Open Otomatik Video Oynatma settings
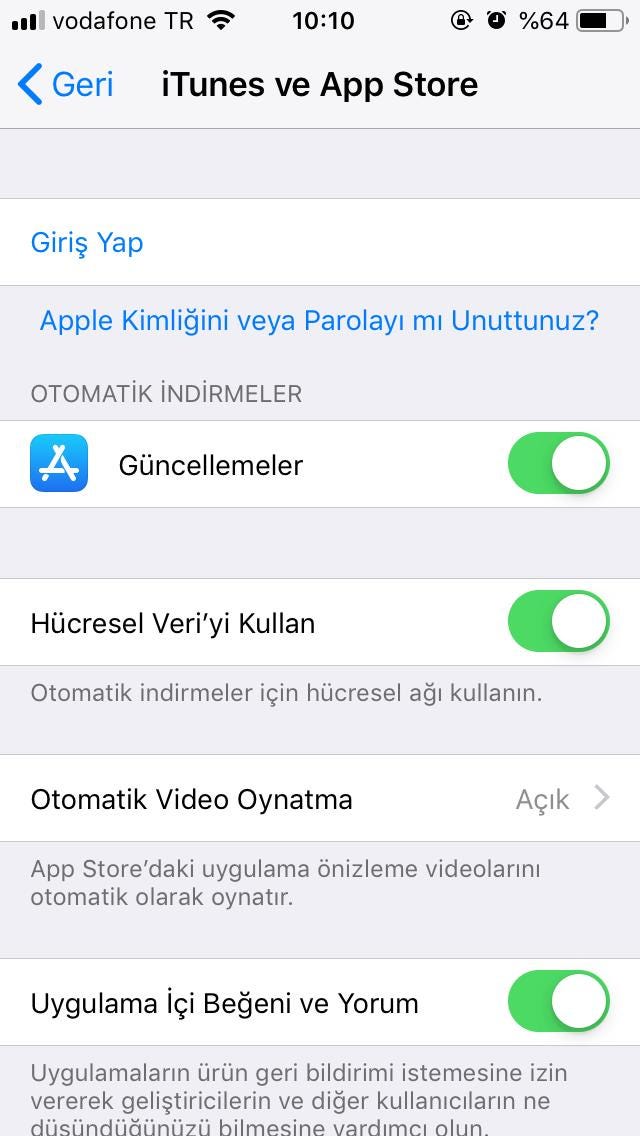The width and height of the screenshot is (640, 1136). 320,798
